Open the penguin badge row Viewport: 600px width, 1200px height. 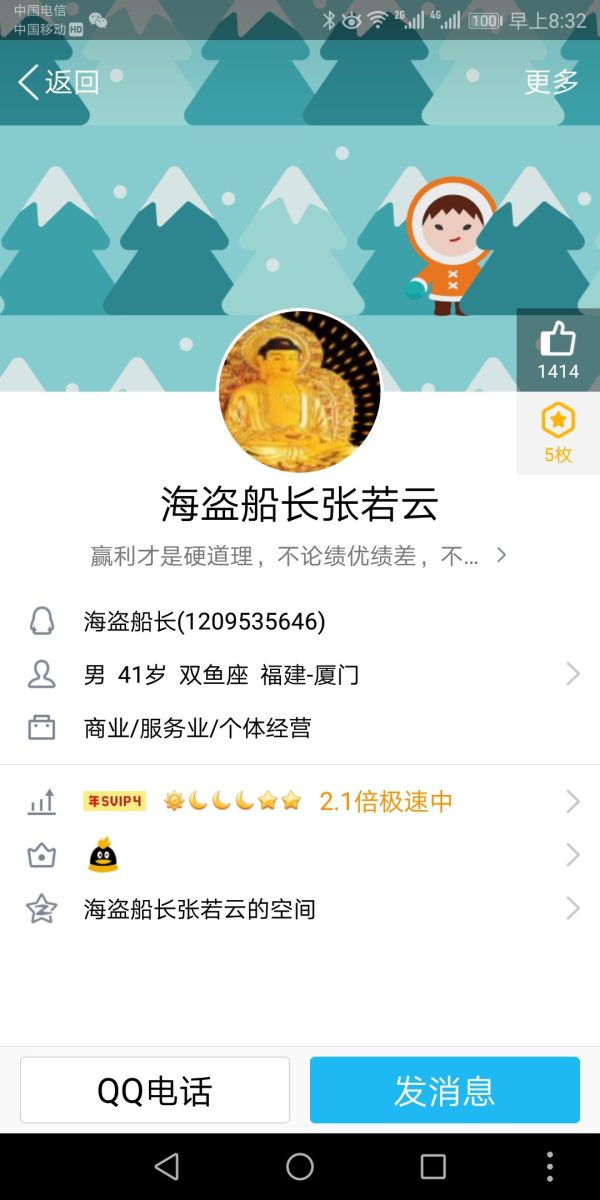pyautogui.click(x=300, y=855)
